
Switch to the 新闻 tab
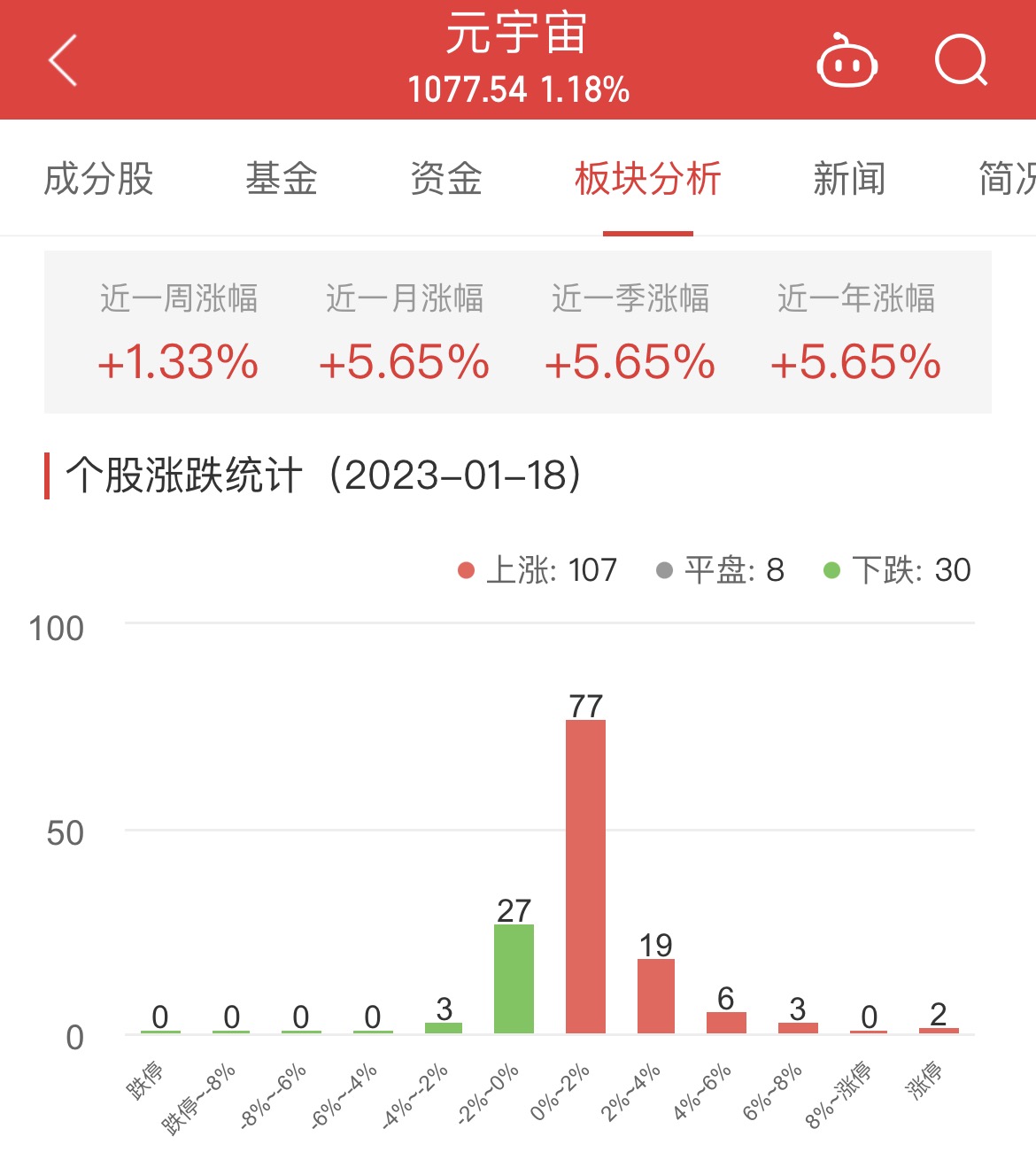(x=848, y=179)
